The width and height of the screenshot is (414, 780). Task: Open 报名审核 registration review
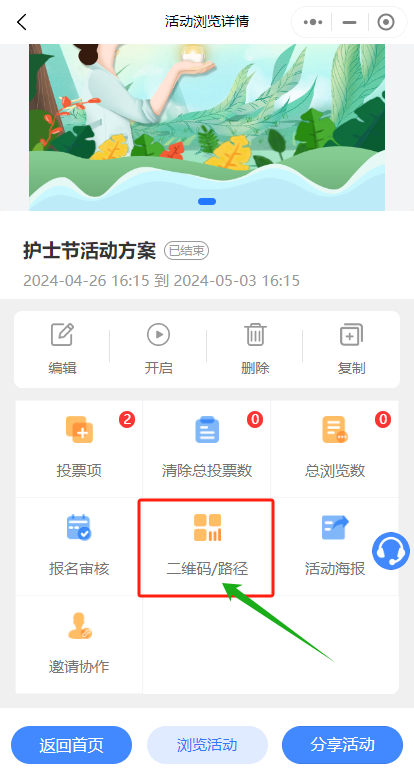click(x=79, y=546)
